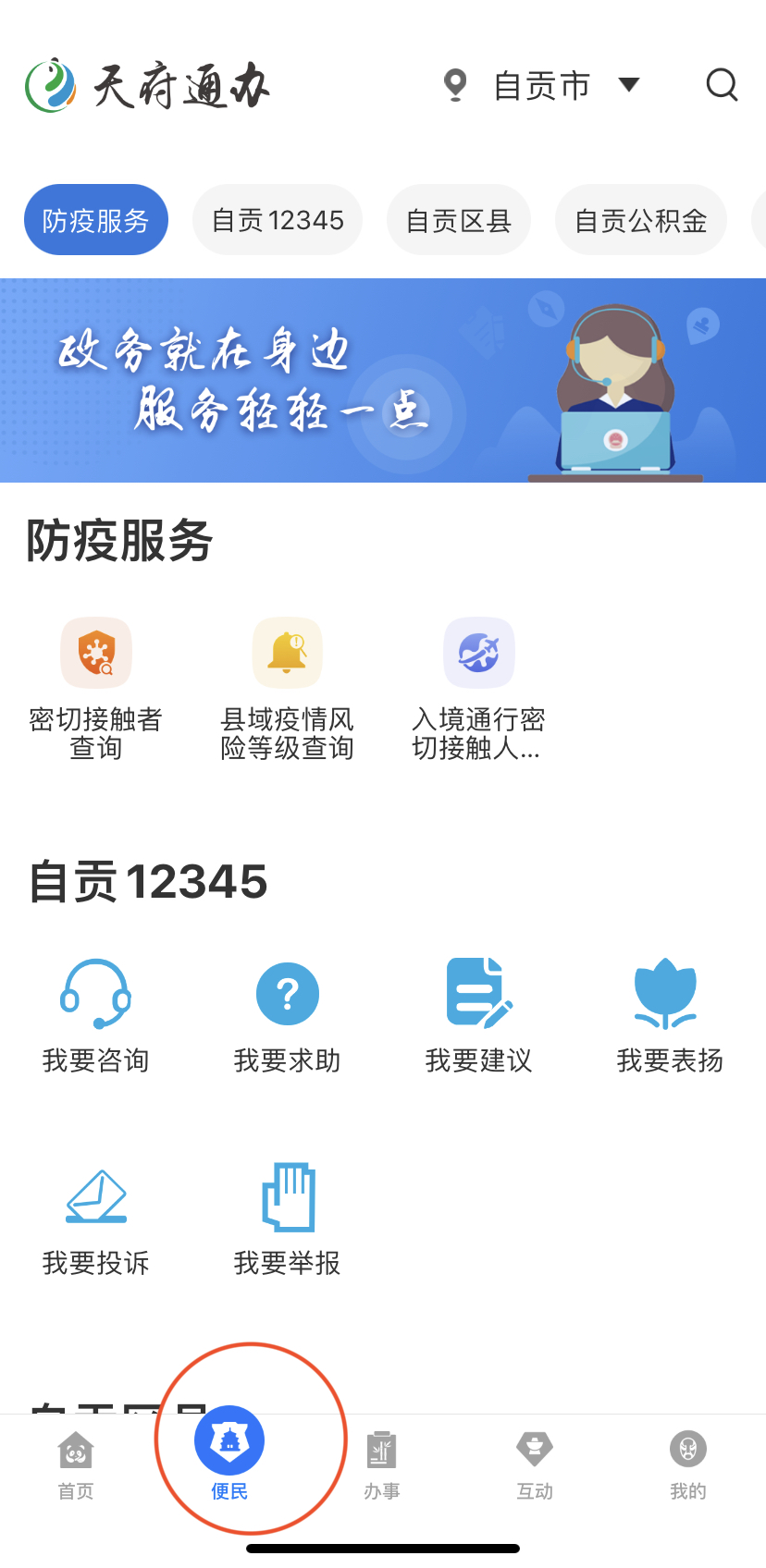This screenshot has height=1568, width=766.
Task: Switch to the 首页 tab
Action: [x=76, y=1465]
